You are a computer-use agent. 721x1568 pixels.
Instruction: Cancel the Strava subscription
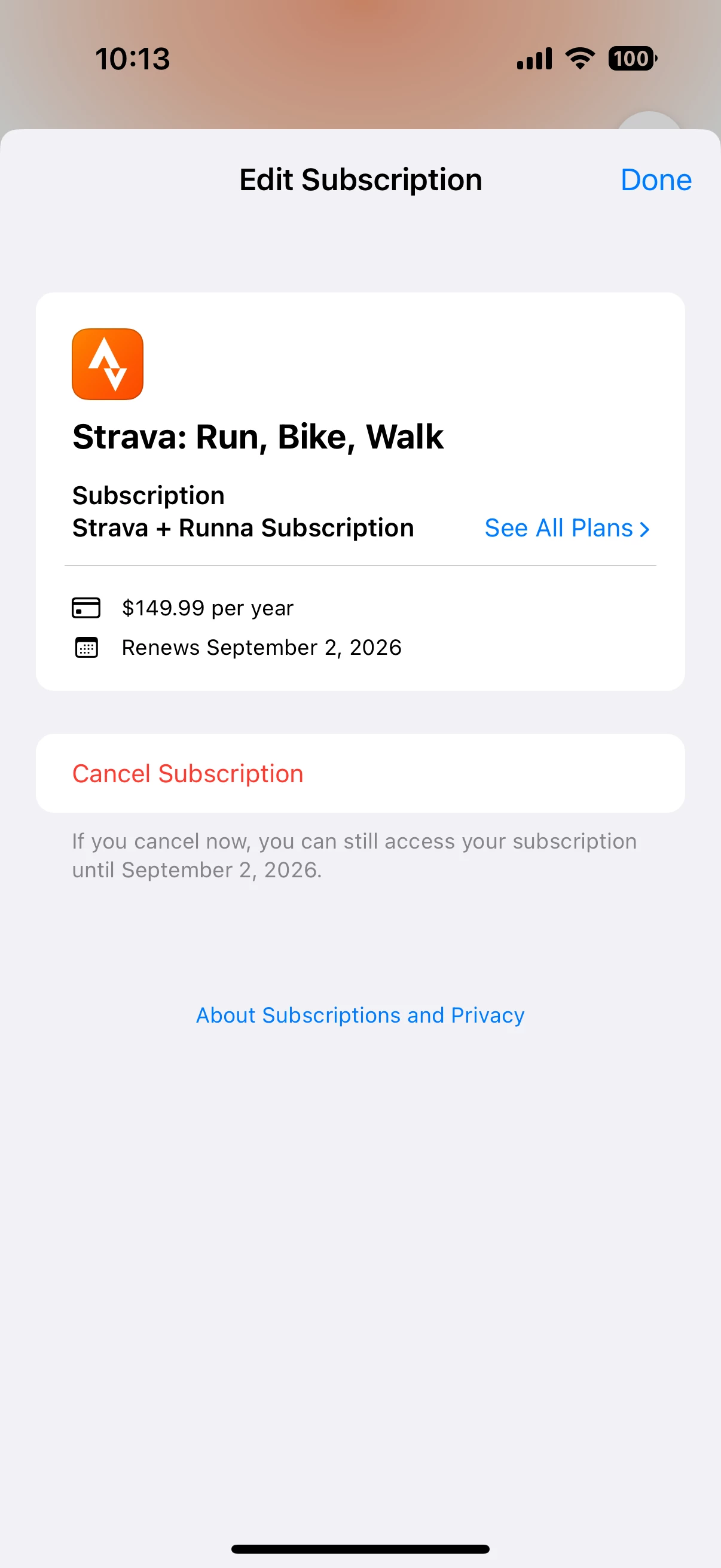click(187, 773)
